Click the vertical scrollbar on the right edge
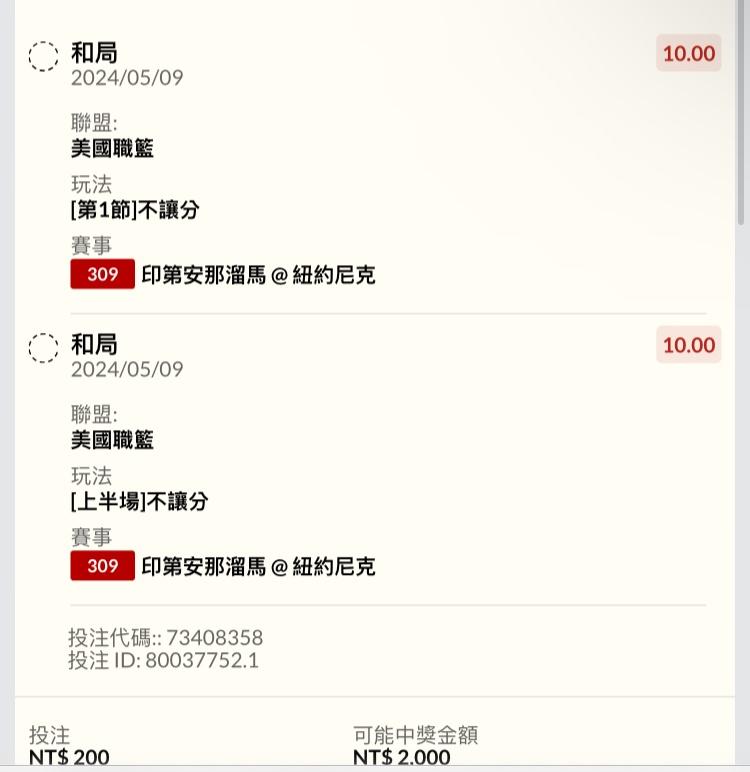 (741, 110)
